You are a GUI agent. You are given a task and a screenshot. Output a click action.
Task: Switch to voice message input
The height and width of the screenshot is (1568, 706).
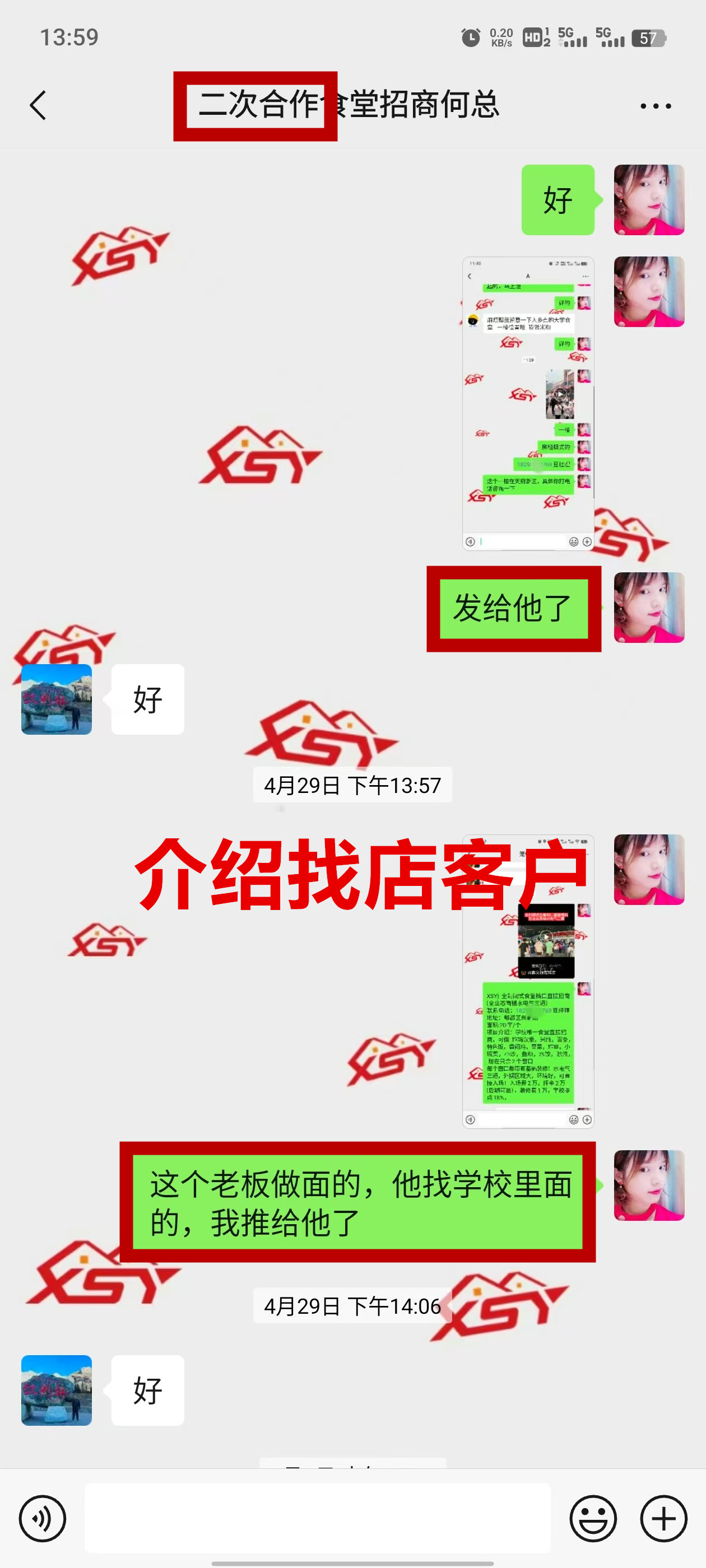click(x=42, y=1518)
